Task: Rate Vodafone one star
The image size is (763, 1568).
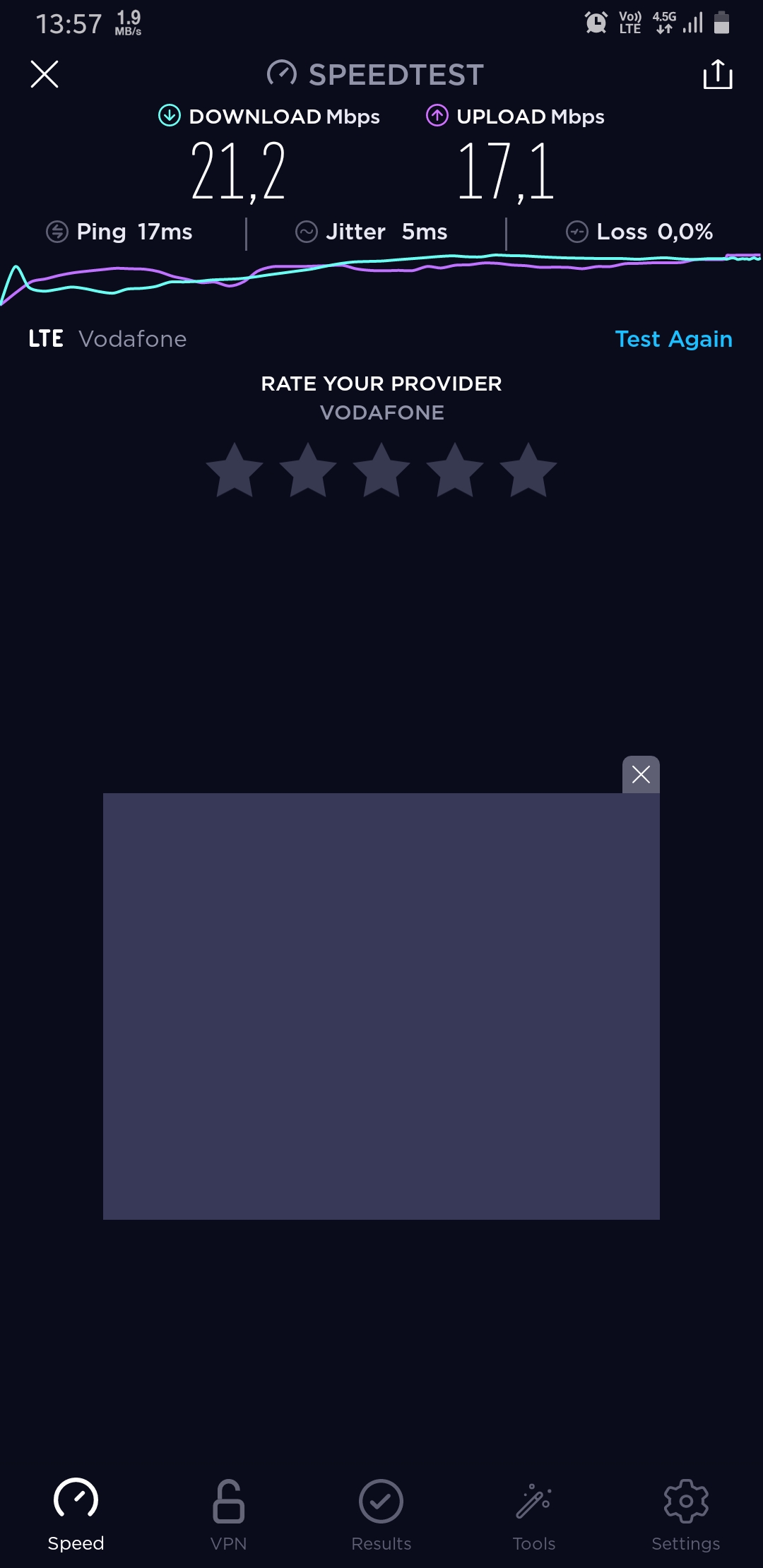Action: (x=235, y=470)
